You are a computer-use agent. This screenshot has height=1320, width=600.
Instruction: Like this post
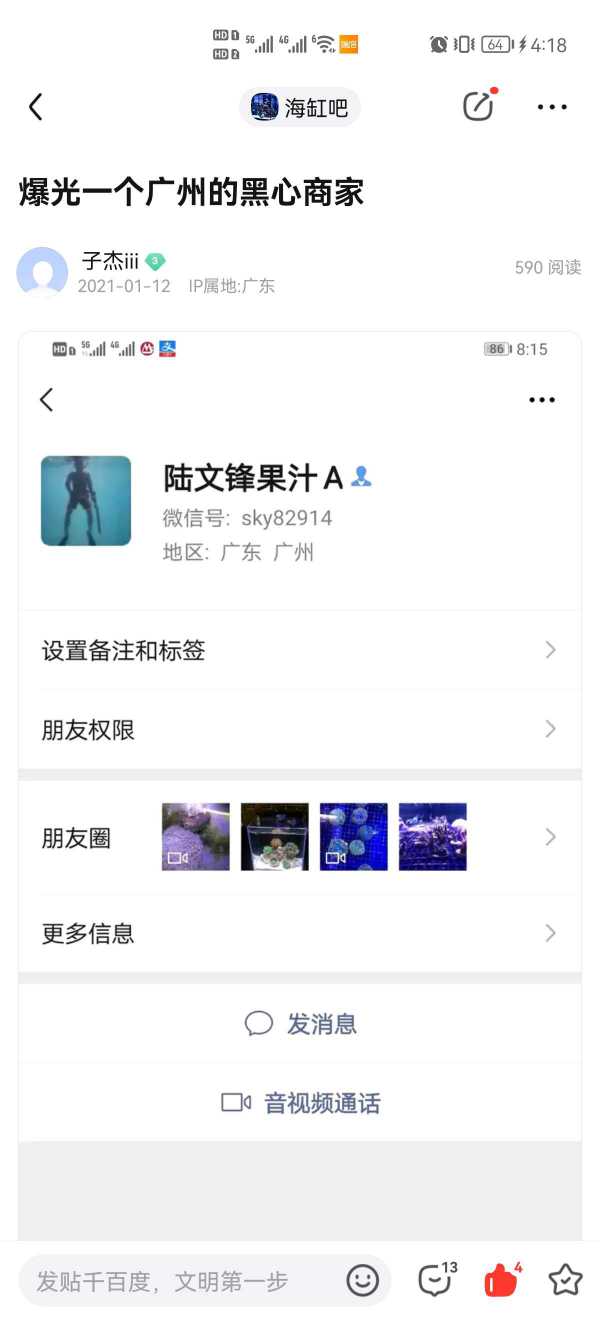click(501, 1280)
